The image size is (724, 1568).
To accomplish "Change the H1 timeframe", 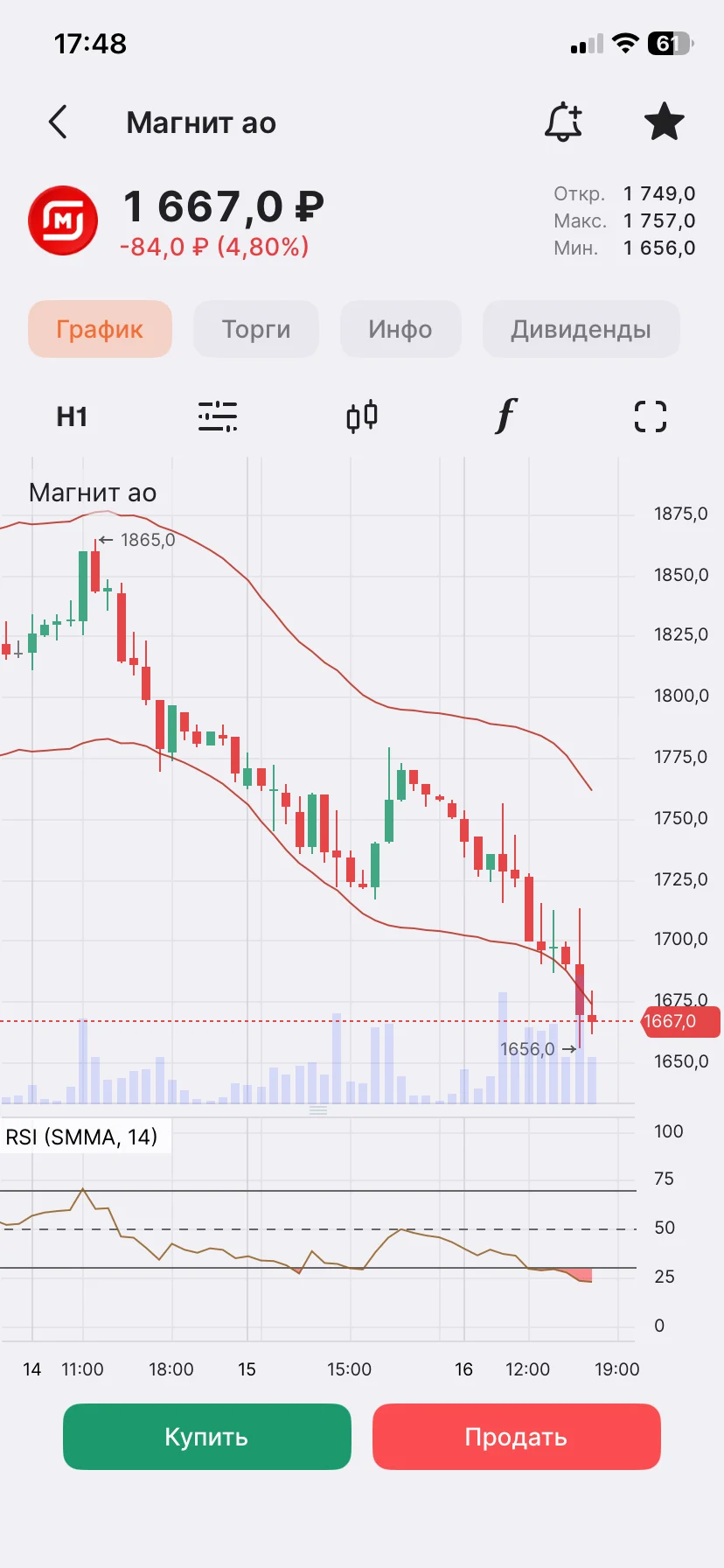I will (x=72, y=416).
